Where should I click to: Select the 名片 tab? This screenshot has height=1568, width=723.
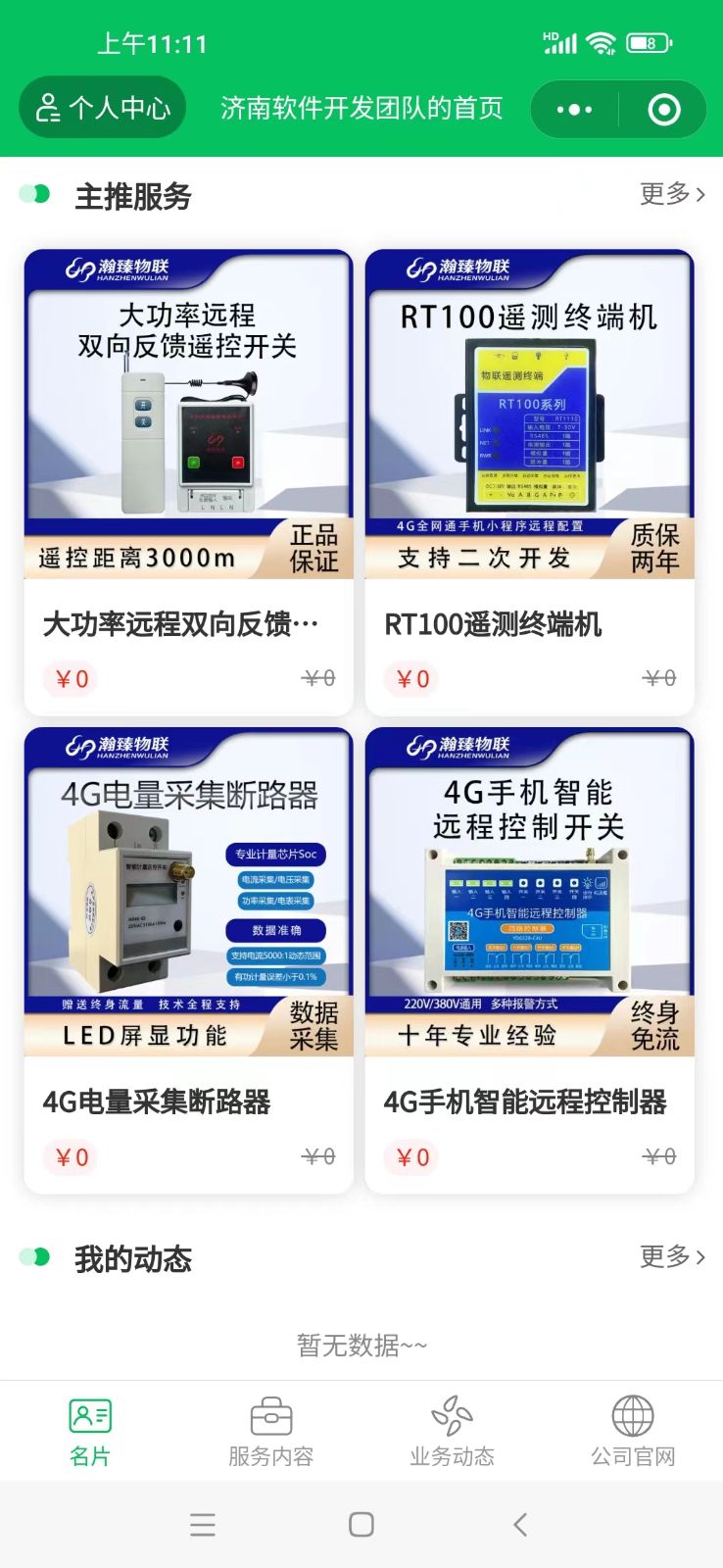point(90,1432)
